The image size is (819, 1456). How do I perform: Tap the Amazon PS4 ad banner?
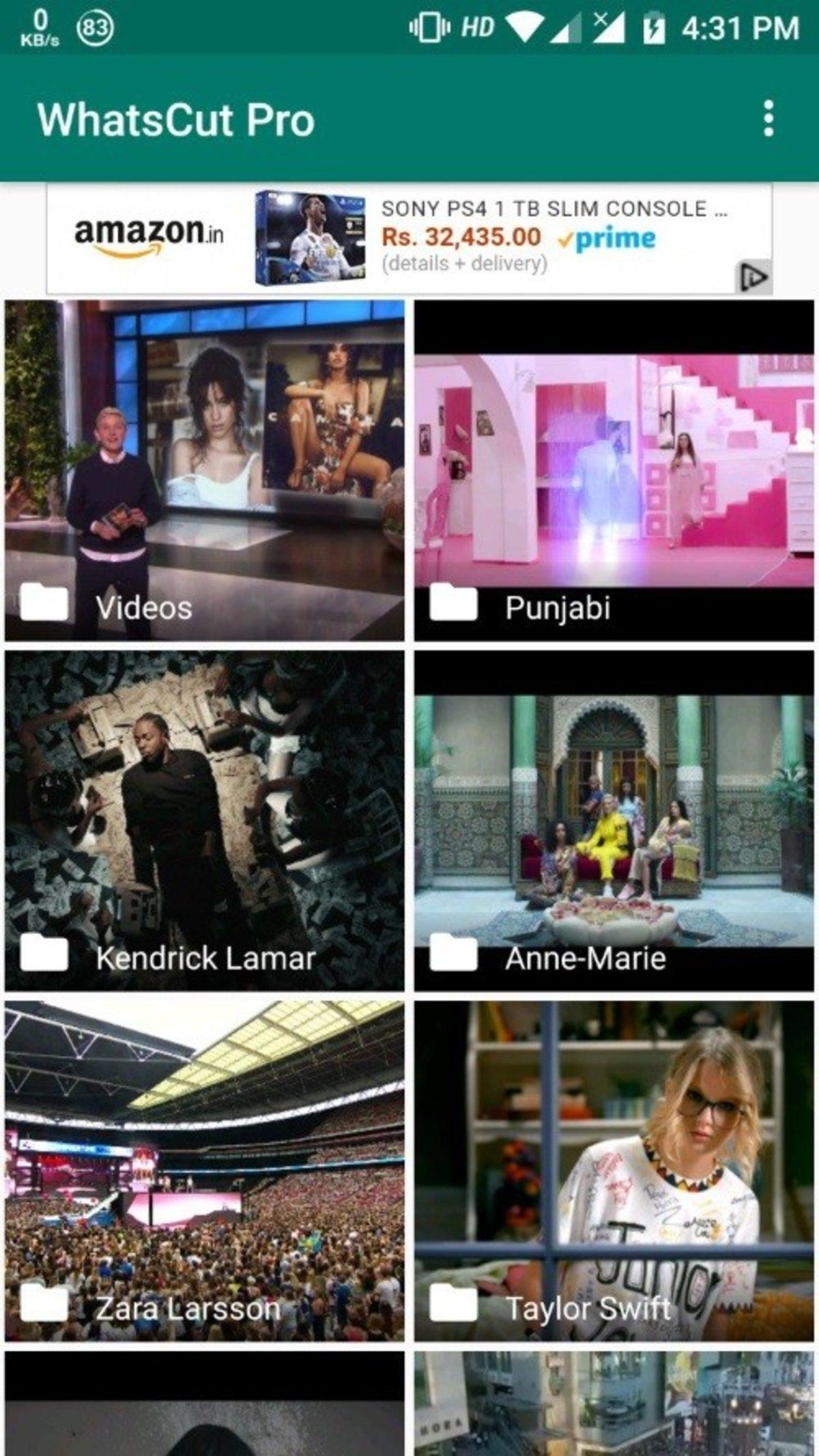(408, 238)
